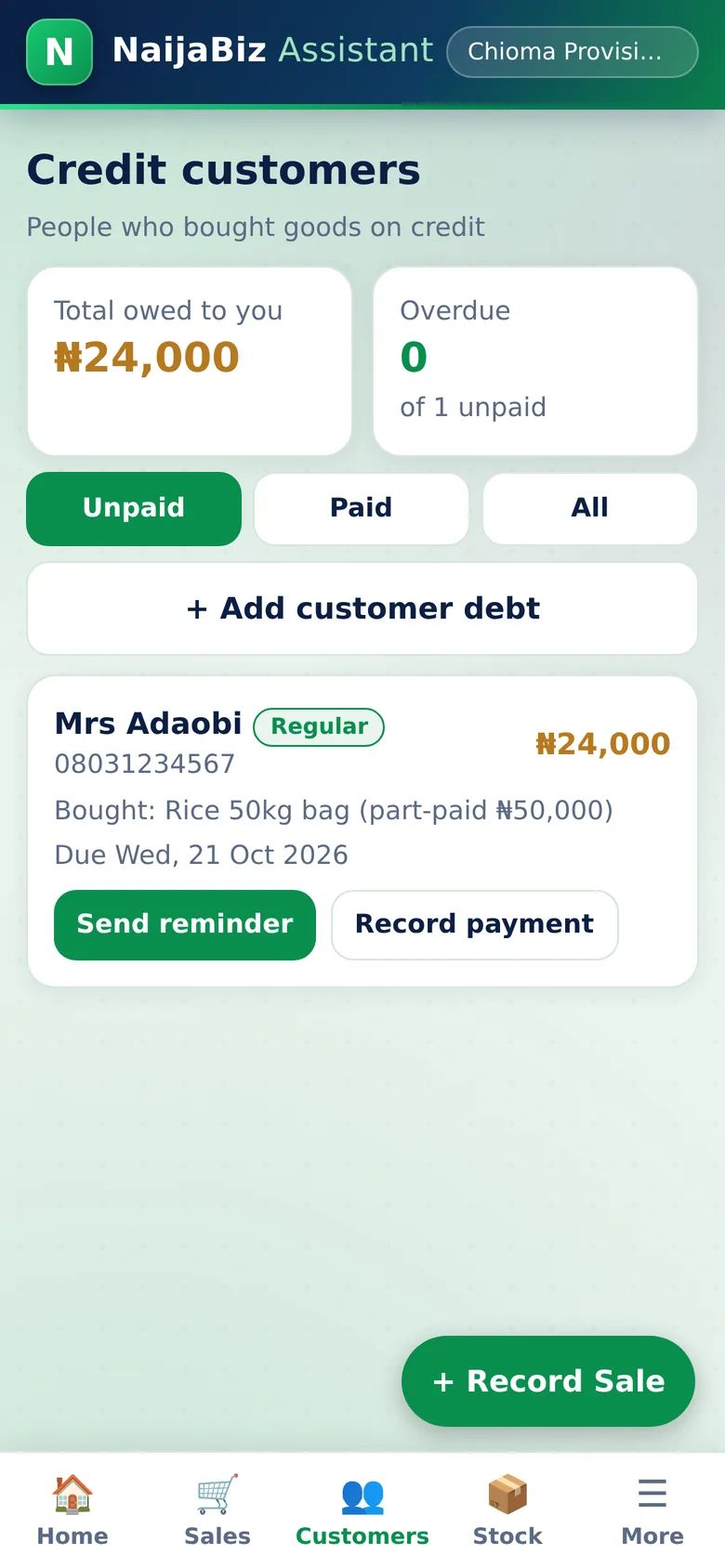Select the Customers tab
725x1568 pixels.
pos(362,1510)
